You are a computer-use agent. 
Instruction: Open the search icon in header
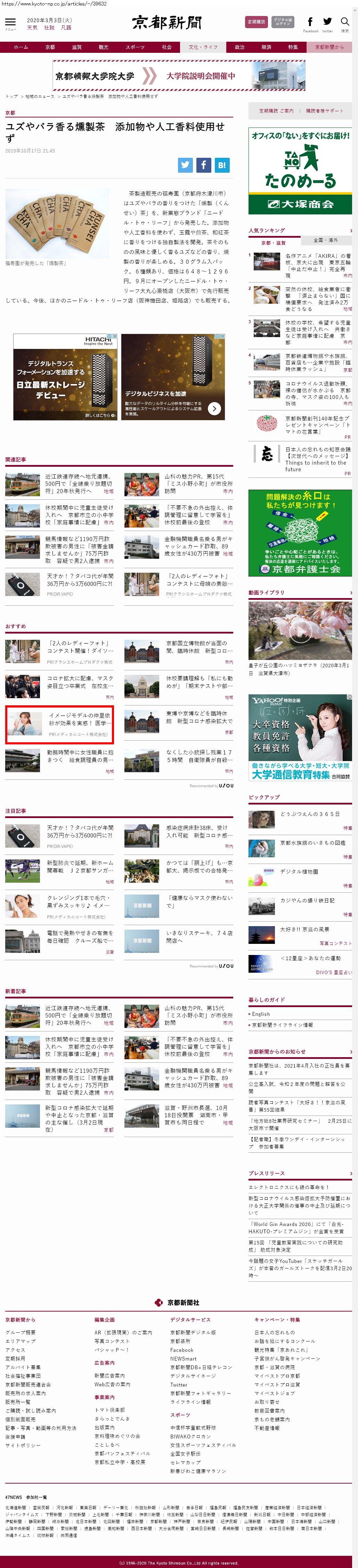pos(344,23)
